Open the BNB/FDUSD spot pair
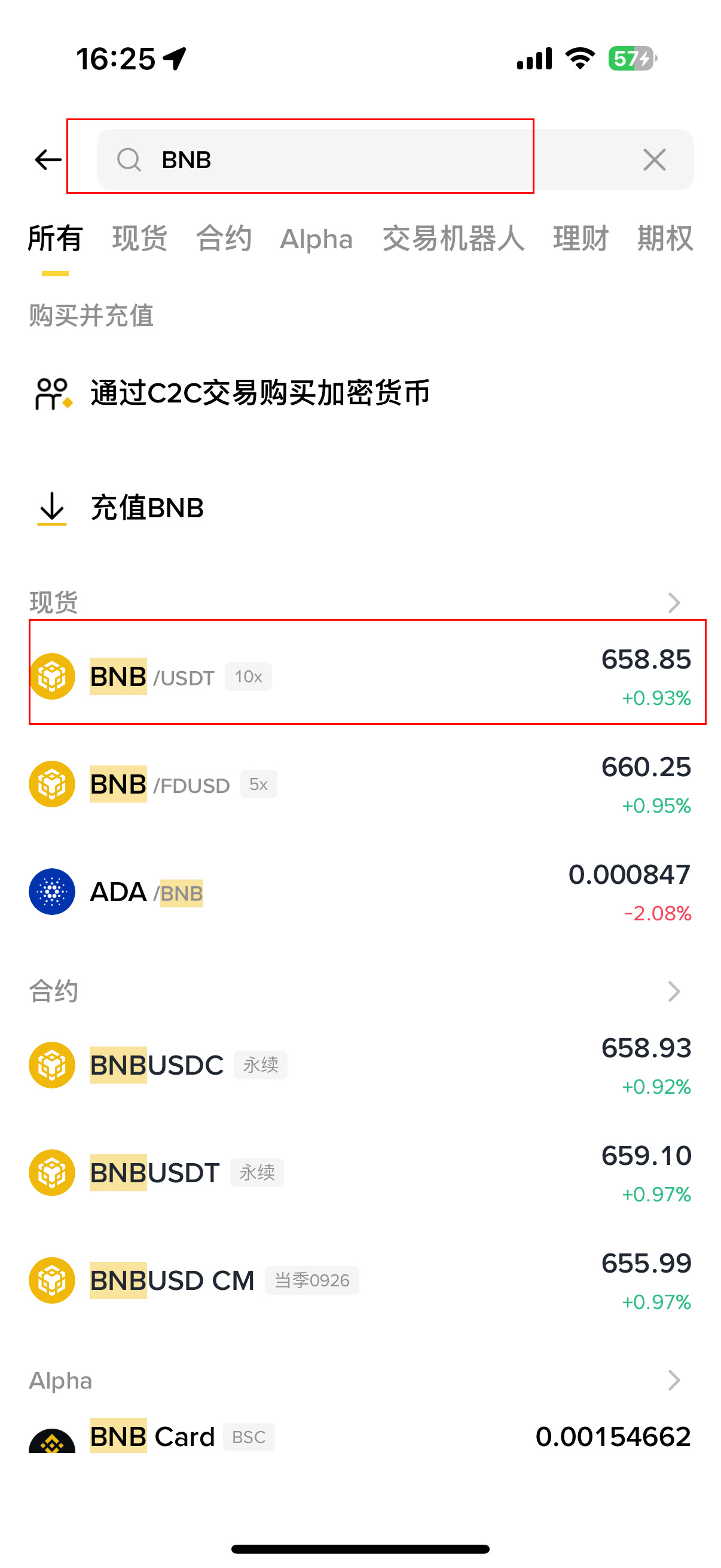Image resolution: width=721 pixels, height=1568 pixels. 360,785
